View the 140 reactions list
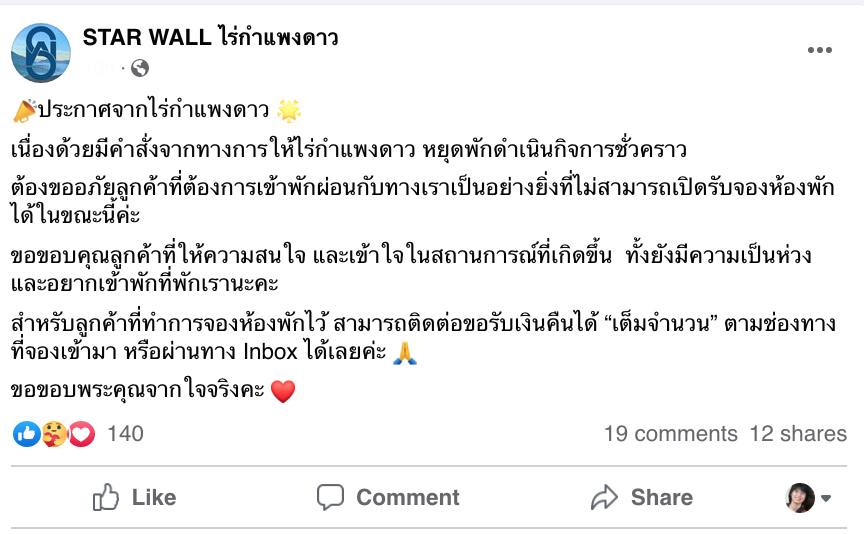This screenshot has width=864, height=534. click(x=124, y=433)
